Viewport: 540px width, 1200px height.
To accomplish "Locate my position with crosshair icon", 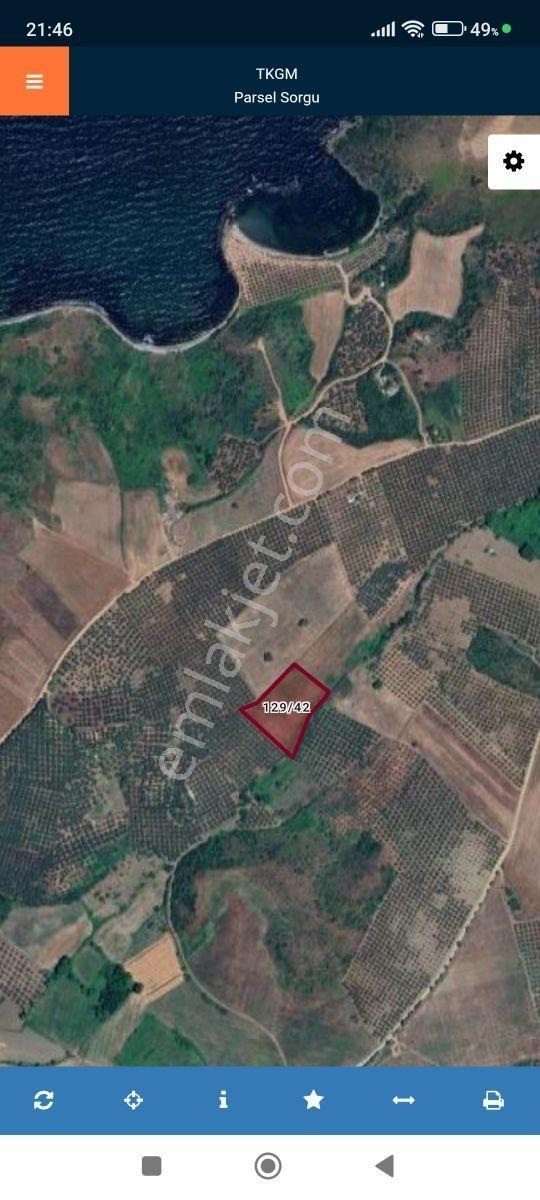I will [x=133, y=1100].
